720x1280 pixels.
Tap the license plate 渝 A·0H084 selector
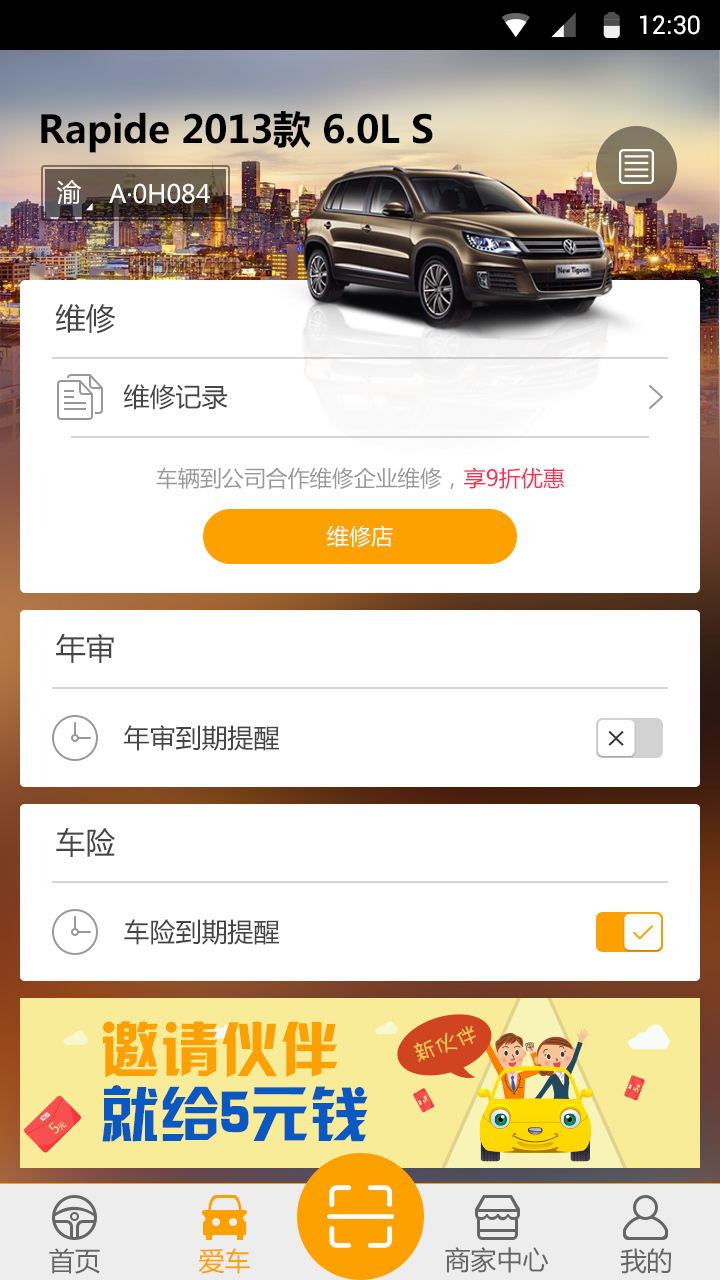pyautogui.click(x=135, y=192)
